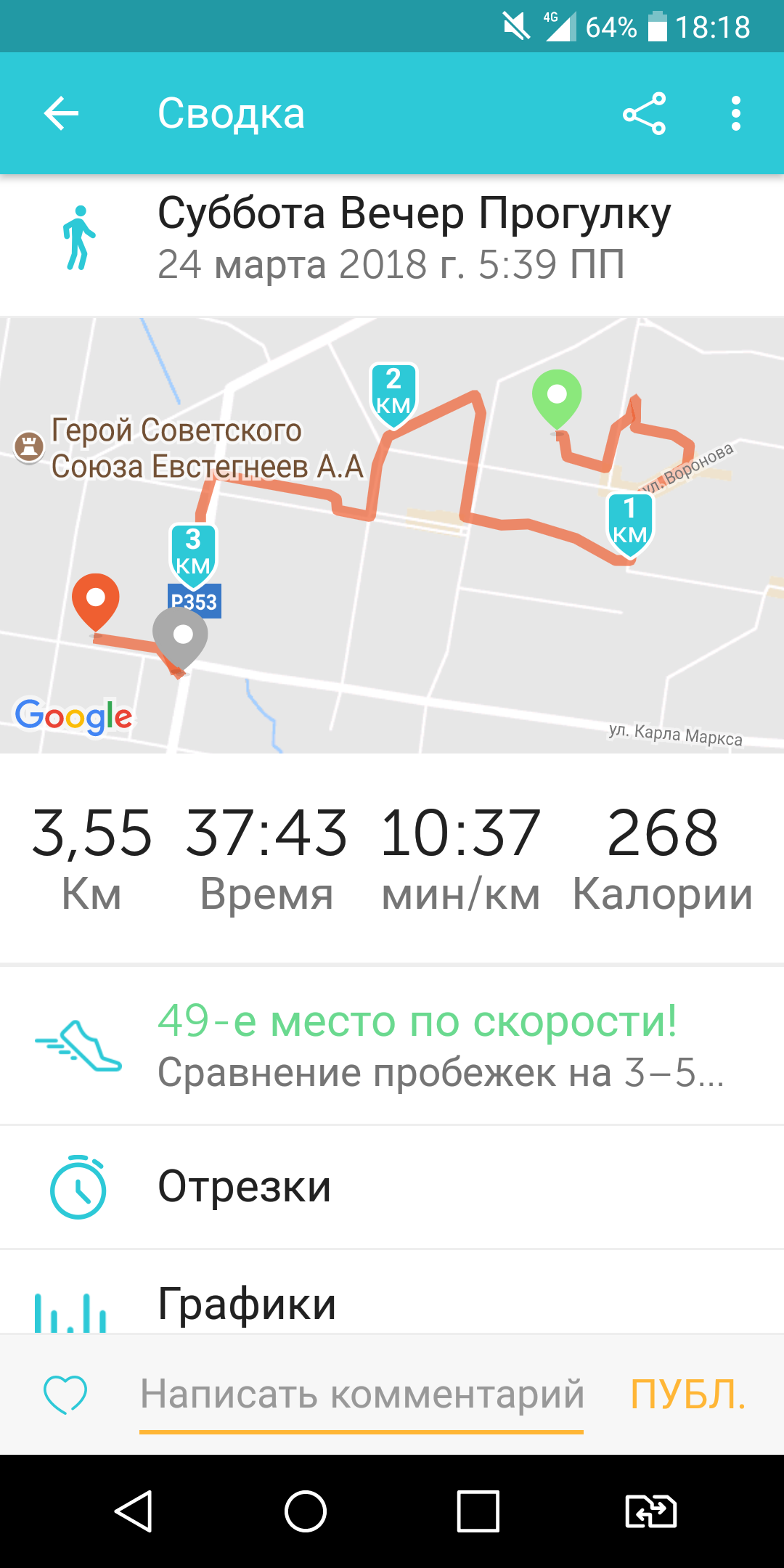Open the recent apps overview
This screenshot has height=1568, width=784.
click(x=478, y=1511)
